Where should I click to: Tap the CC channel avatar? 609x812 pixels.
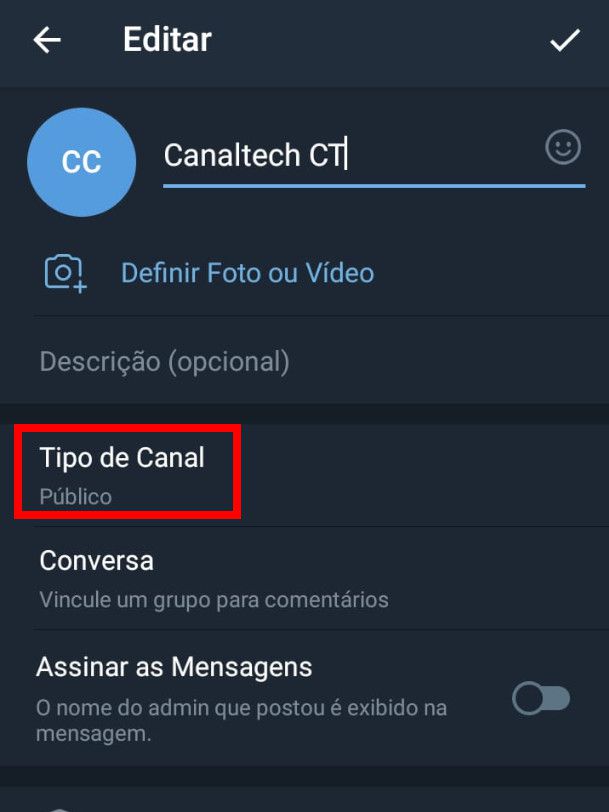tap(81, 162)
